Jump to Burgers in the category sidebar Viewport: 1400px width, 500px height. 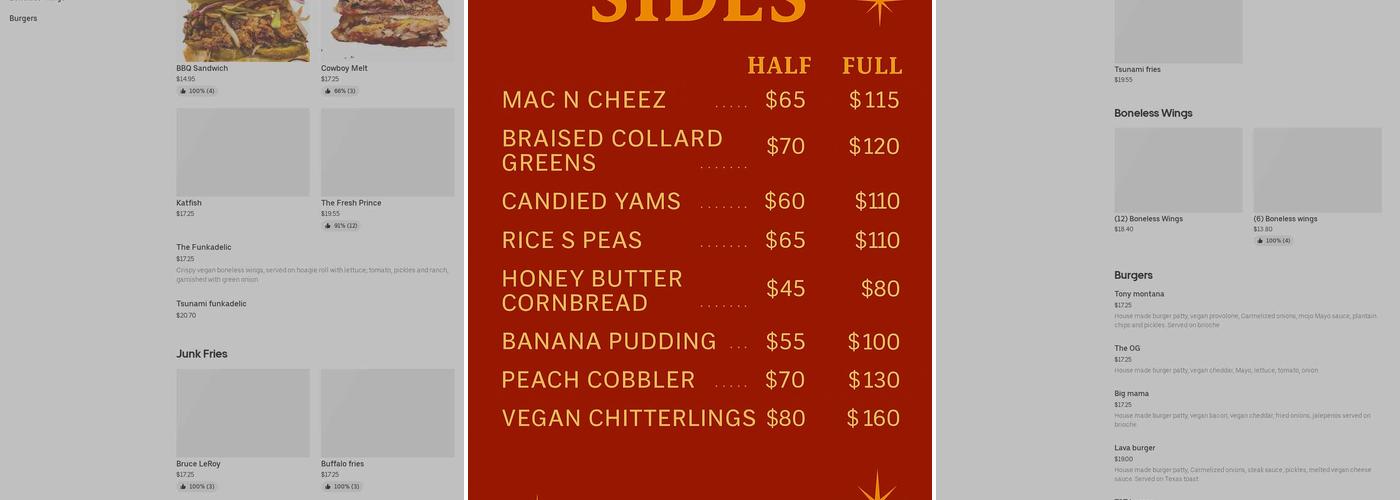pos(23,18)
